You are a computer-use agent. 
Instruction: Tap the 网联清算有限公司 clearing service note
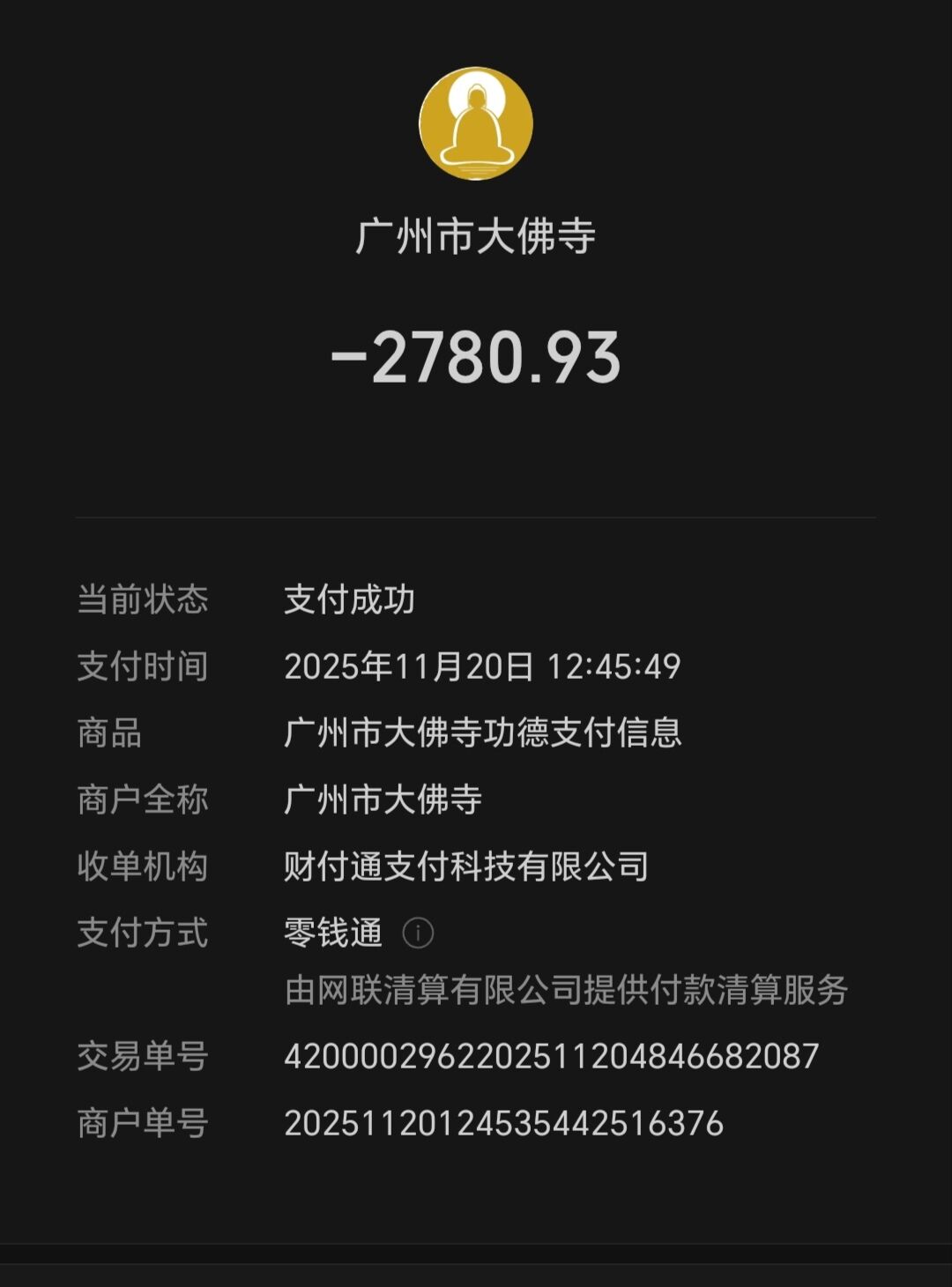(x=568, y=992)
